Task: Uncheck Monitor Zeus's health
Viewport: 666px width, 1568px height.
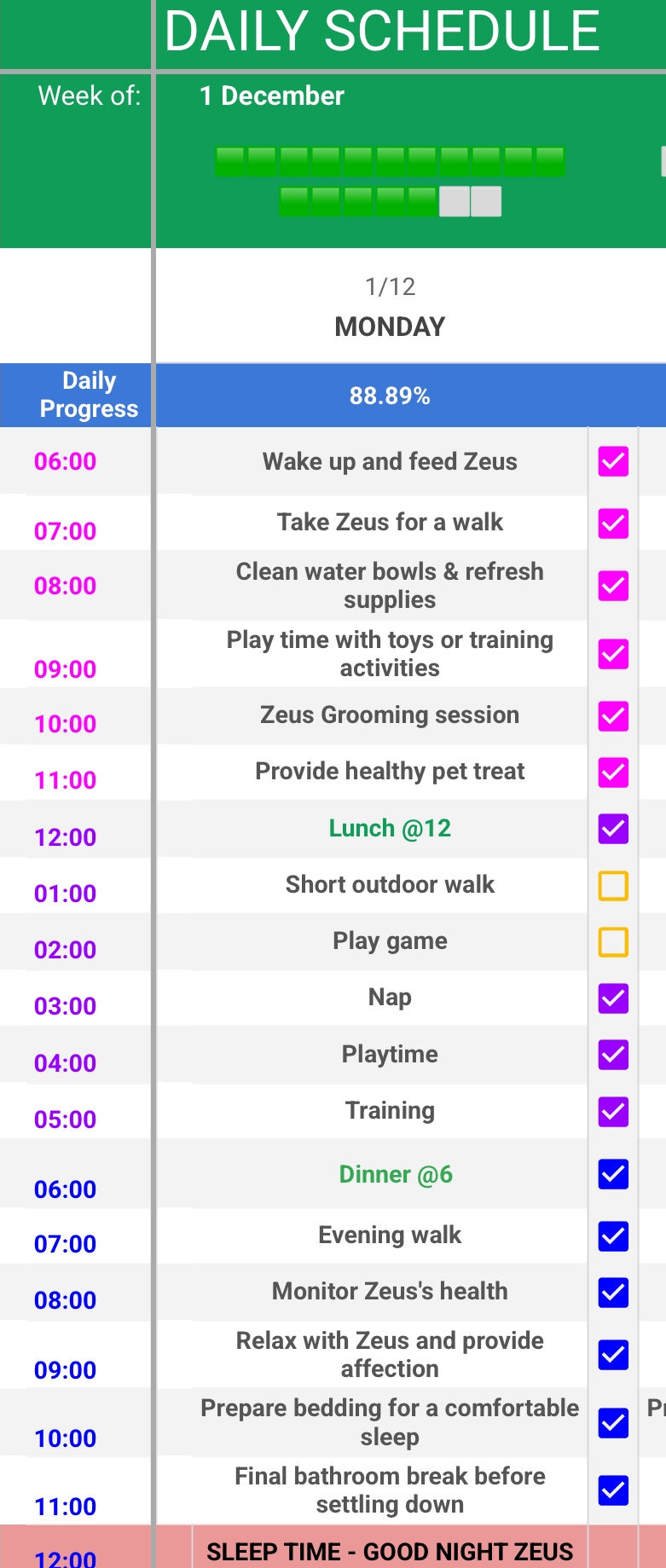Action: (613, 1292)
